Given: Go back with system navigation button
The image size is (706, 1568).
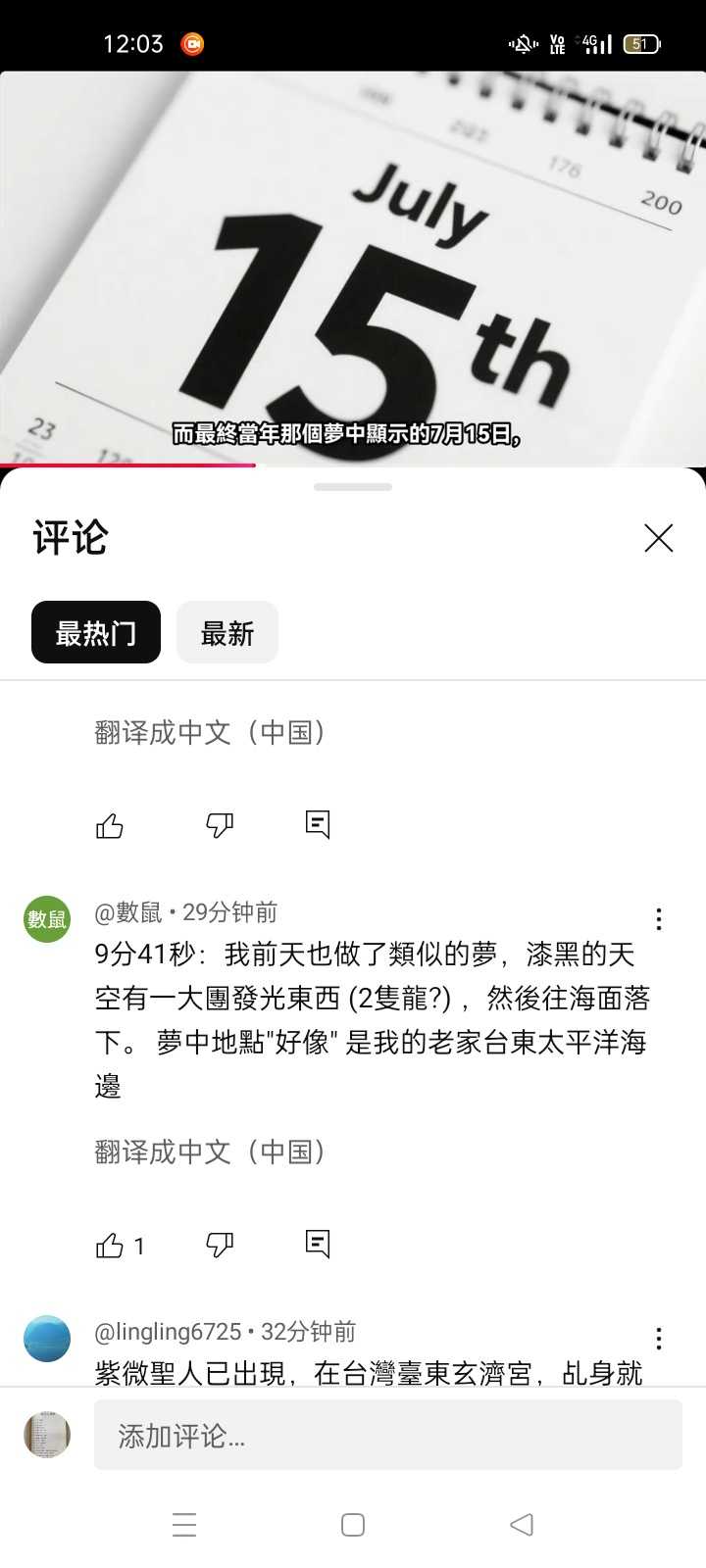Looking at the screenshot, I should (522, 1525).
